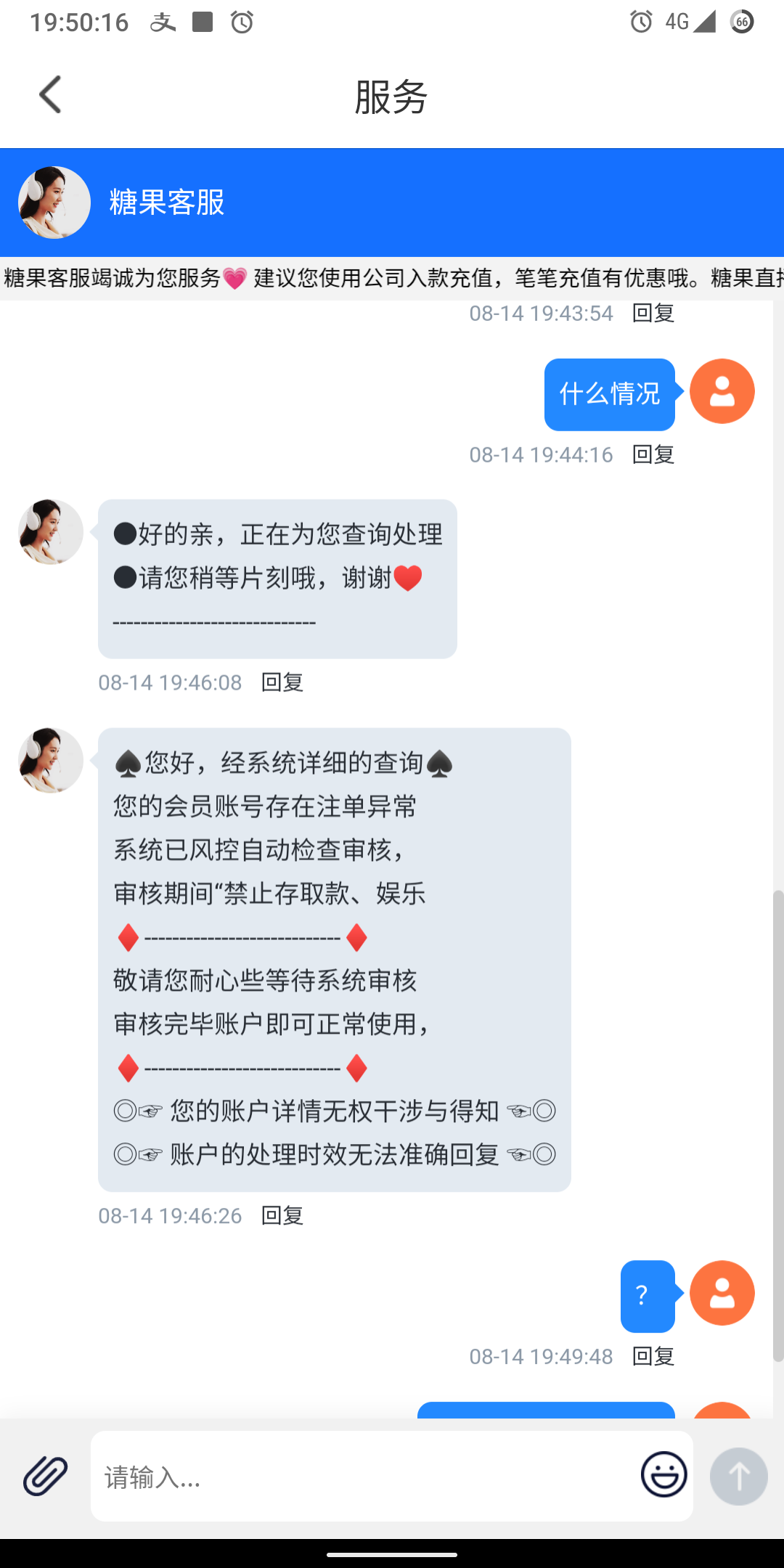The width and height of the screenshot is (784, 1568).
Task: Tap the 服务 title in the navigation bar
Action: pyautogui.click(x=392, y=97)
